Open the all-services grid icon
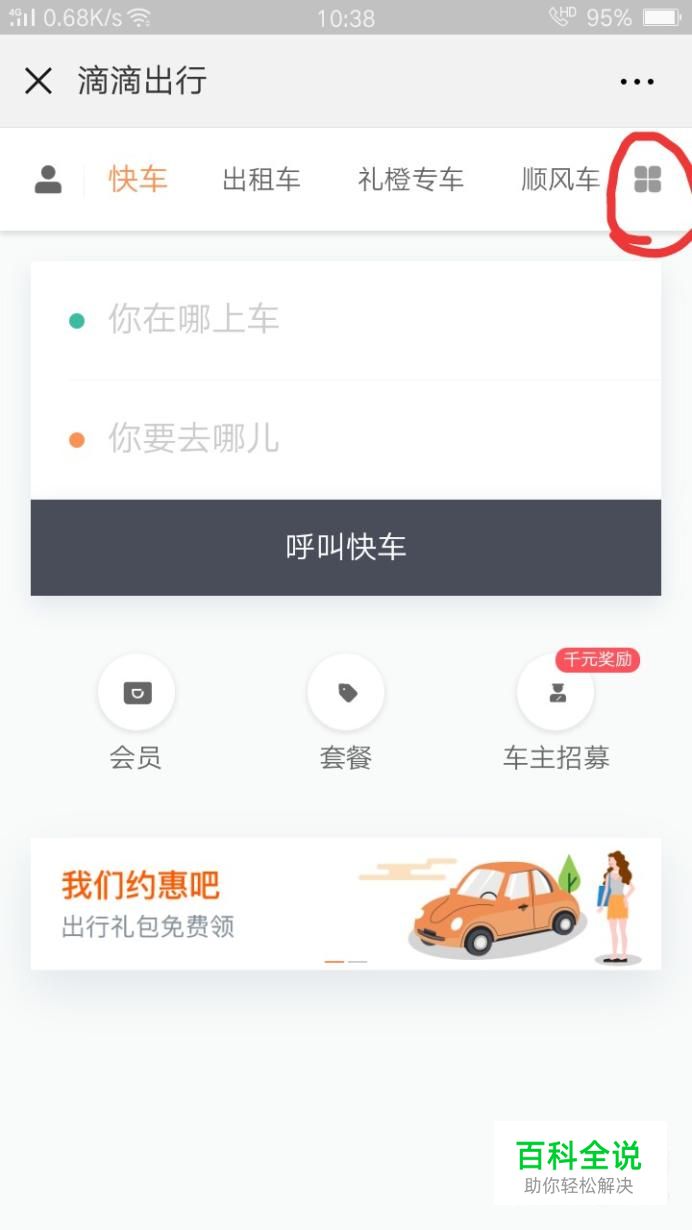This screenshot has width=692, height=1230. point(648,180)
